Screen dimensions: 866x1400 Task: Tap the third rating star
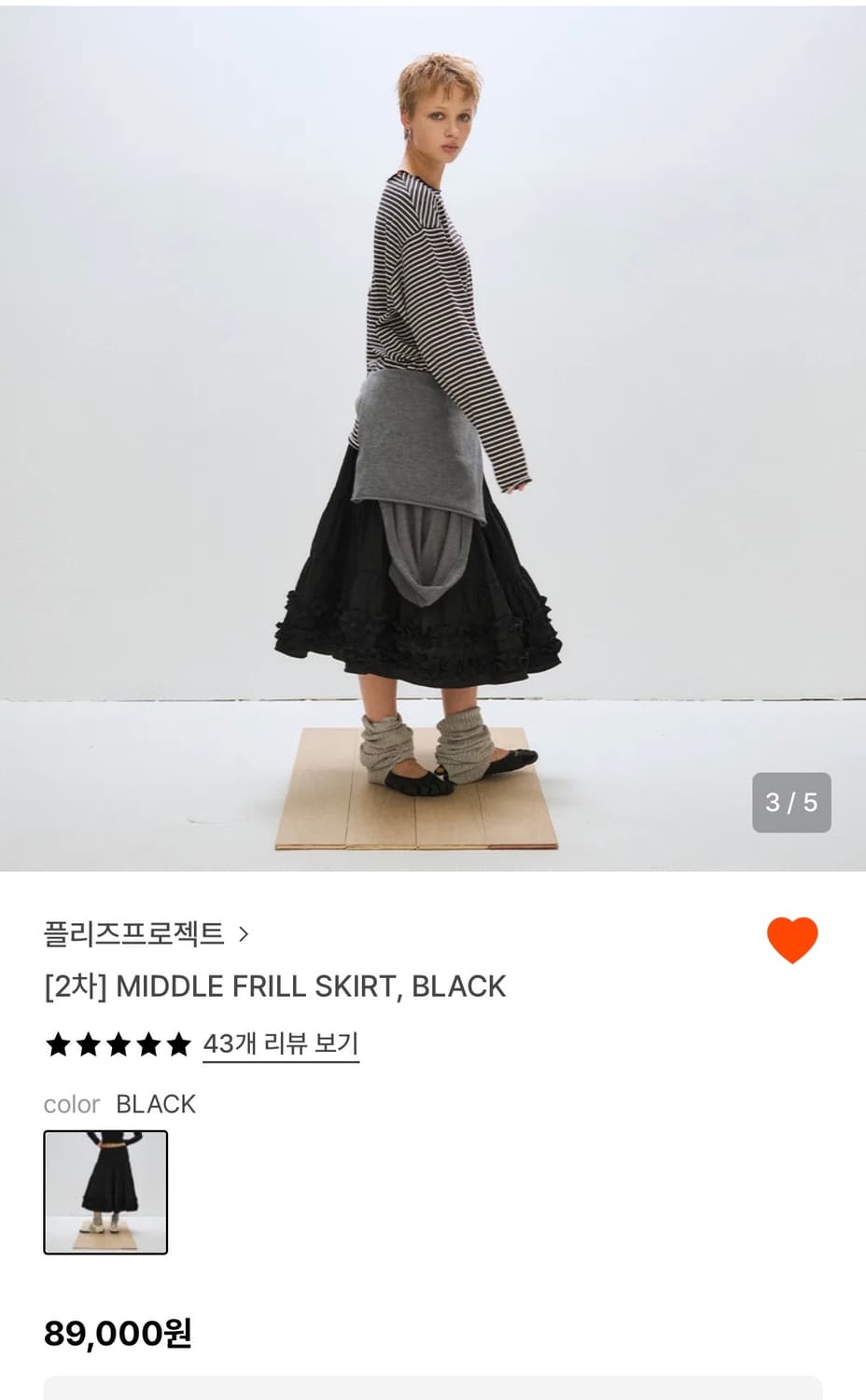(121, 1046)
